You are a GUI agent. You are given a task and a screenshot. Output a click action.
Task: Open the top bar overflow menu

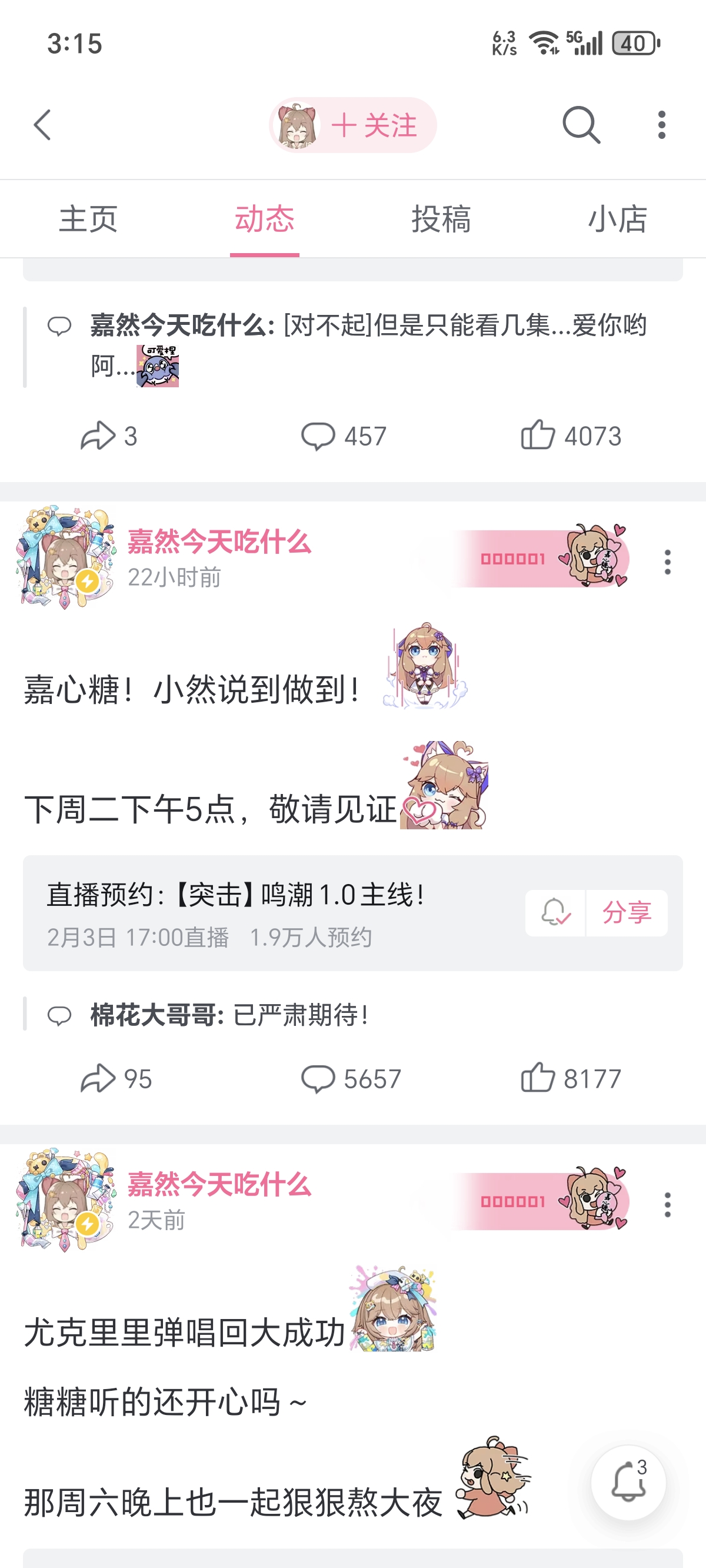pos(661,125)
